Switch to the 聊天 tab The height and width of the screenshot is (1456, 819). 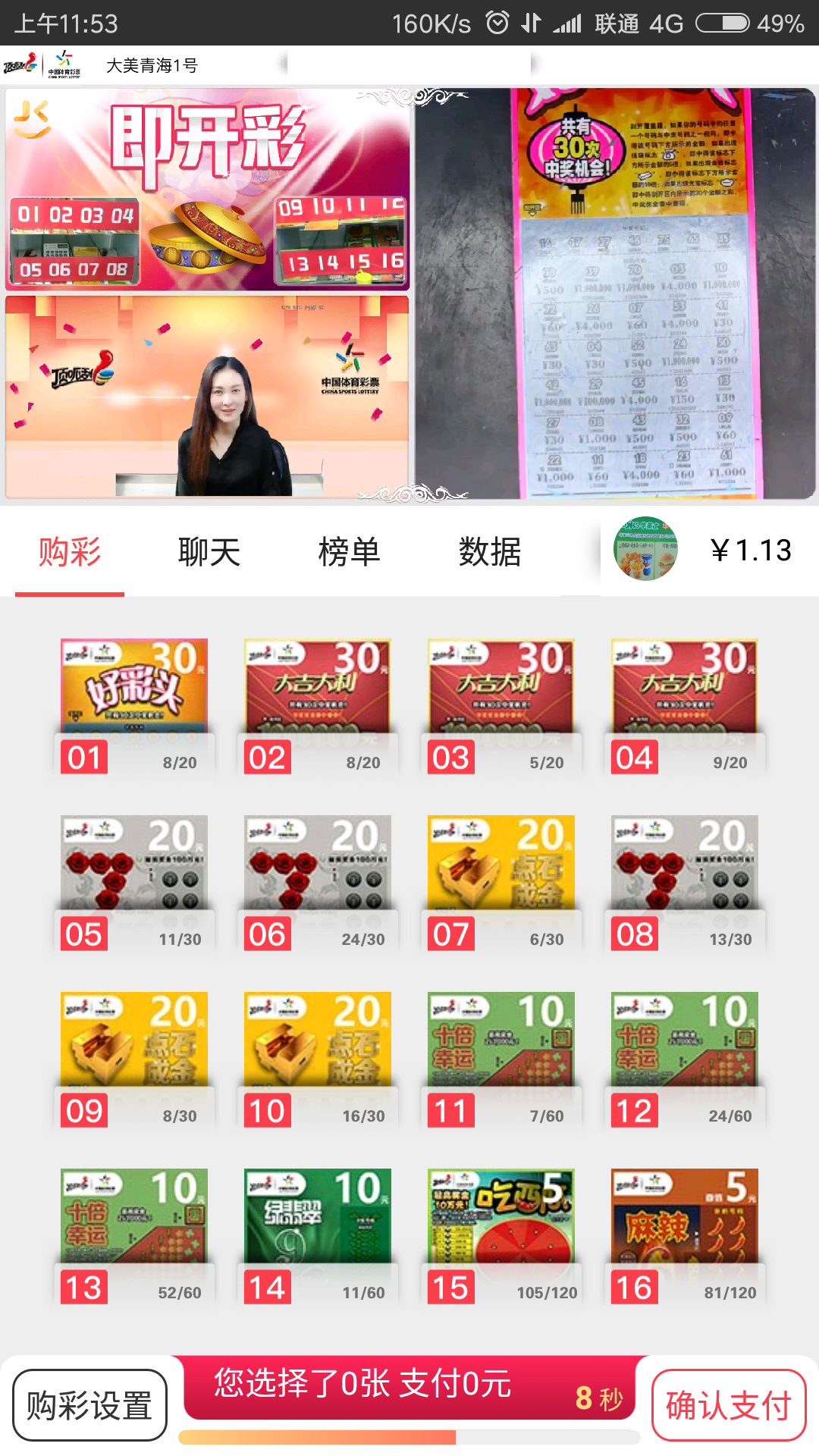[x=209, y=551]
